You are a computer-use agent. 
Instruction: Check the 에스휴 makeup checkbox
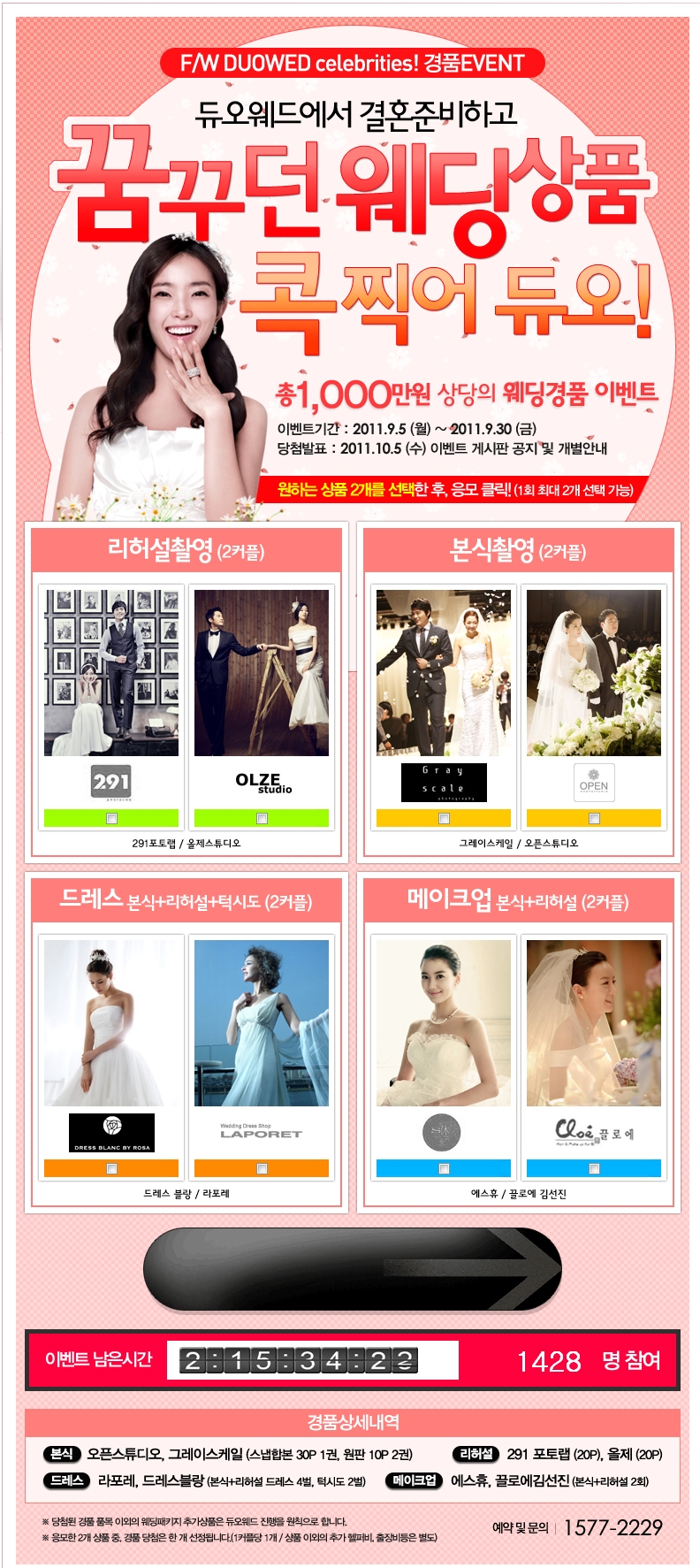coord(444,1168)
